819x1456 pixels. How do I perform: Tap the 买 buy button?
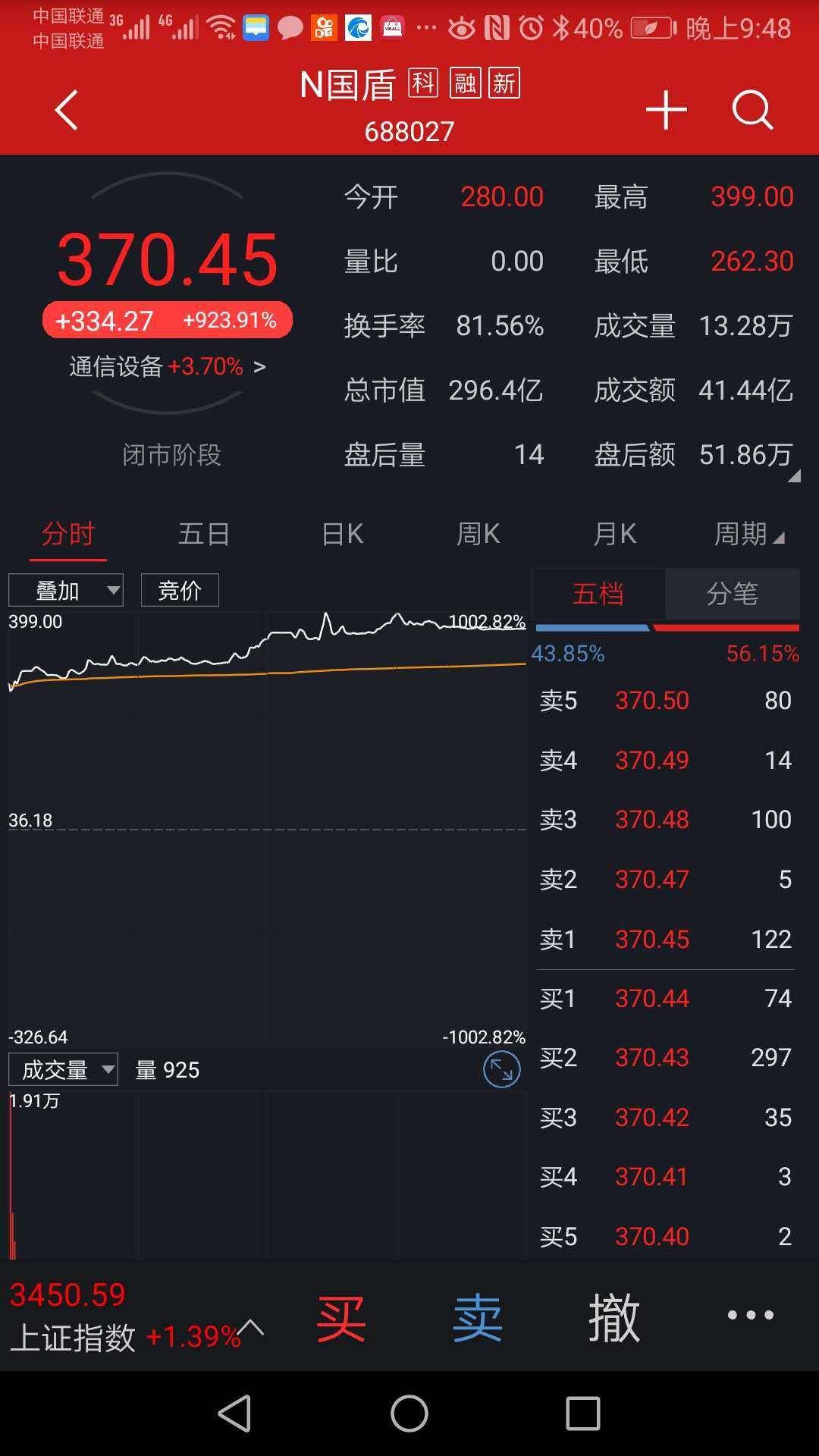coord(340,1317)
